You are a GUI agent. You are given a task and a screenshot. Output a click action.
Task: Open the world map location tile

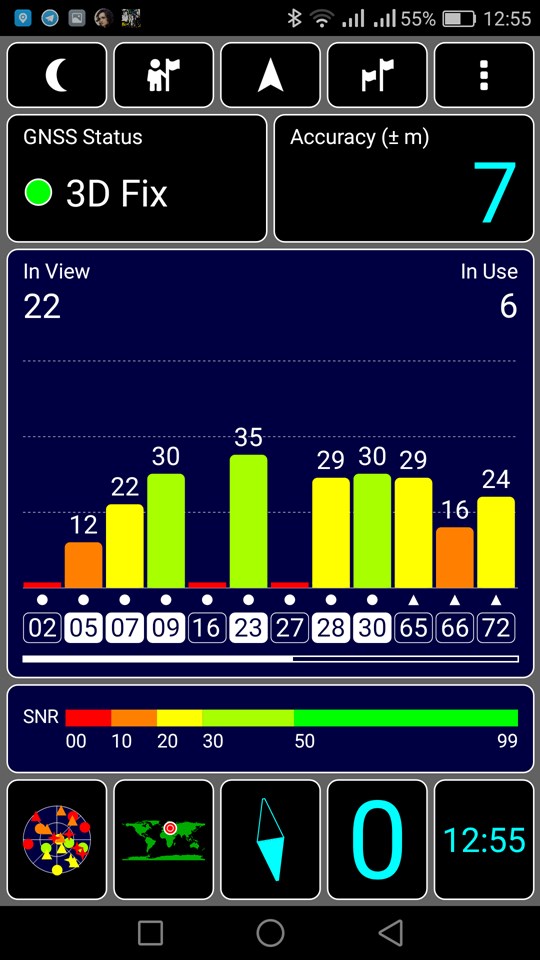(x=163, y=839)
